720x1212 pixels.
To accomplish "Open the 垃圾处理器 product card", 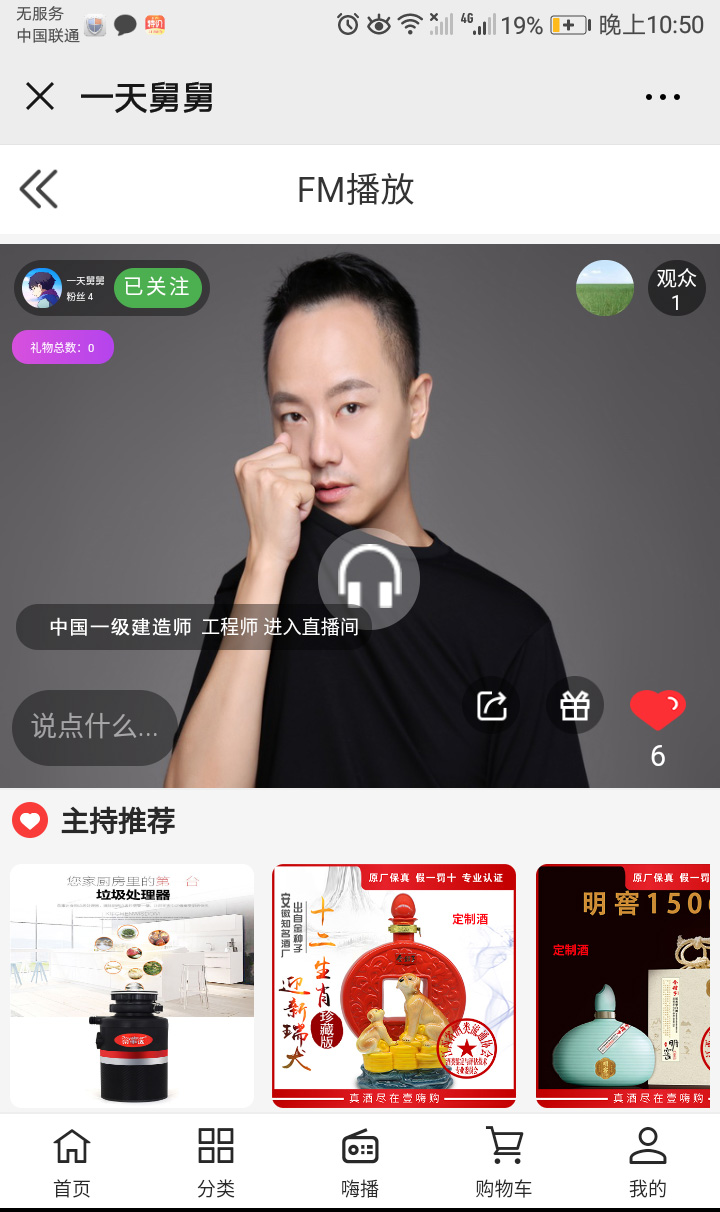I will tap(132, 985).
